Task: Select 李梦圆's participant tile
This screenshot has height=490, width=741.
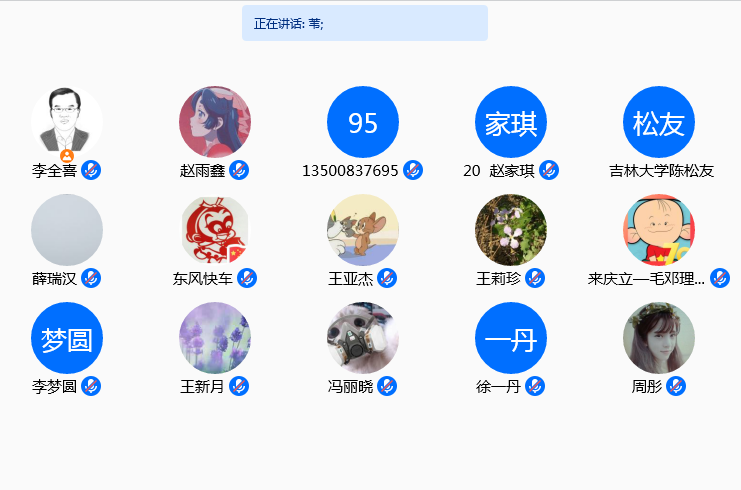Action: pos(67,338)
